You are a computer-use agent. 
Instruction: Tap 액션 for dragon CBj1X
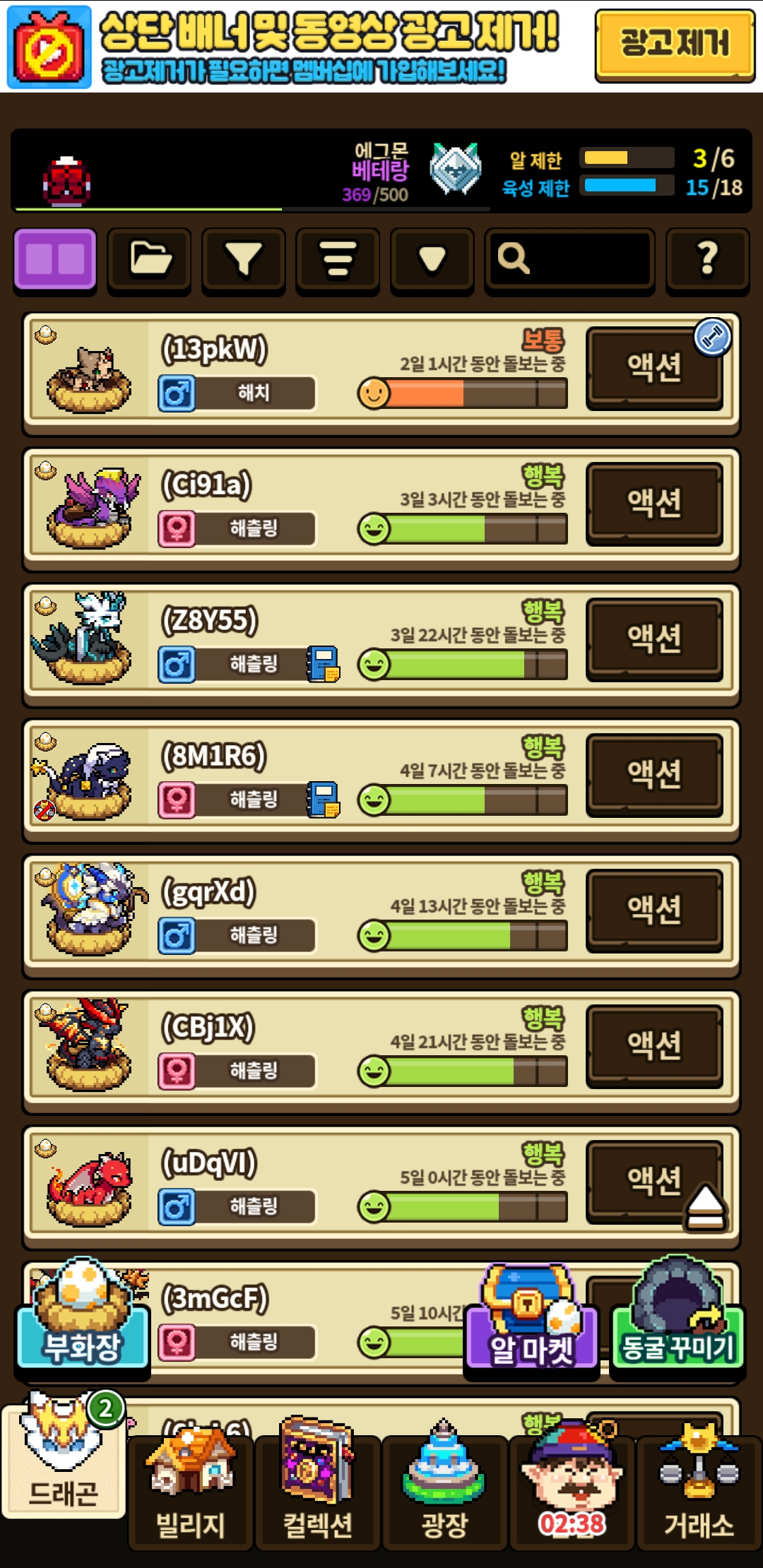click(654, 1046)
